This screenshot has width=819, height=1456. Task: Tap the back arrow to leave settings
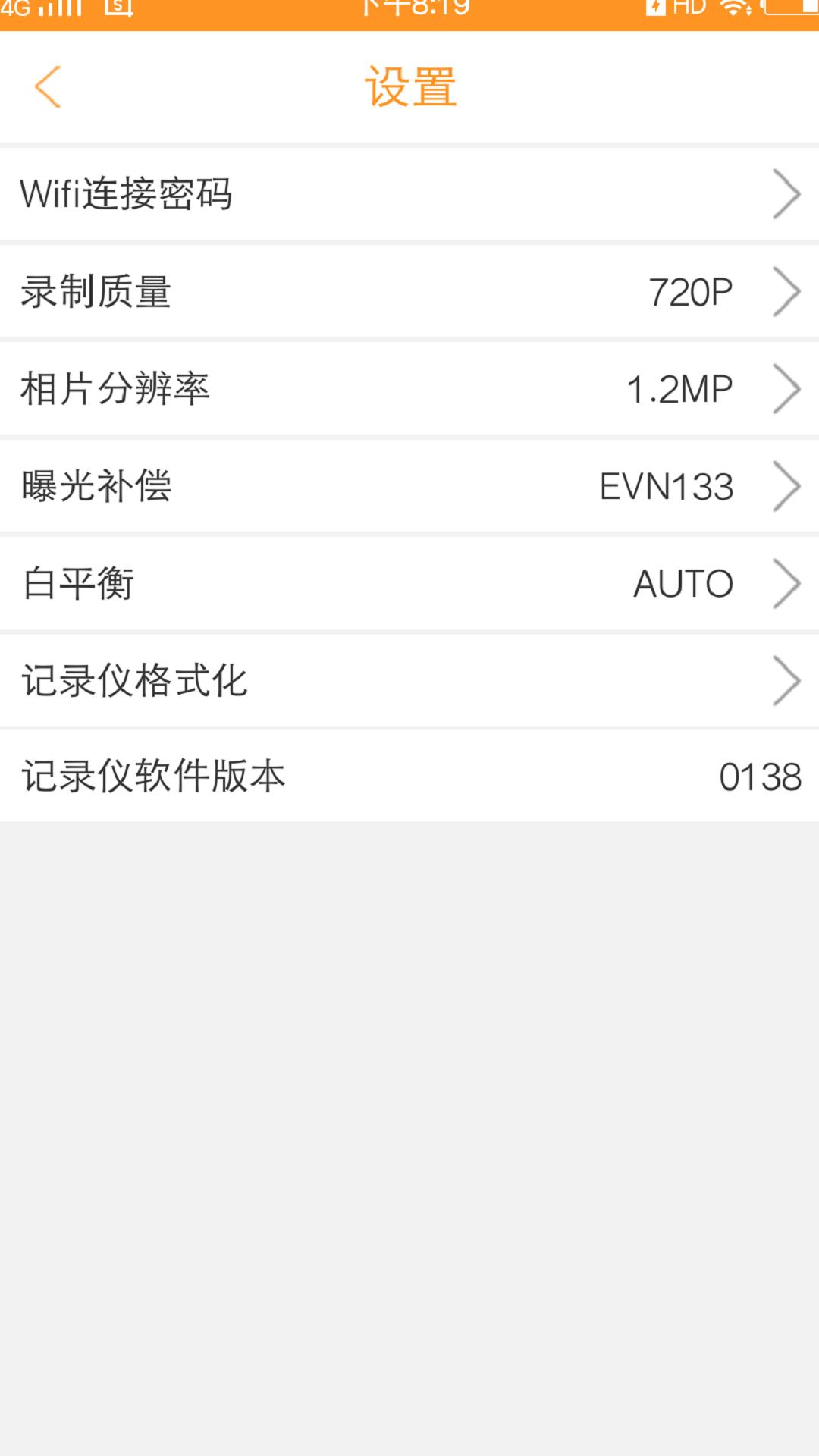[x=47, y=87]
